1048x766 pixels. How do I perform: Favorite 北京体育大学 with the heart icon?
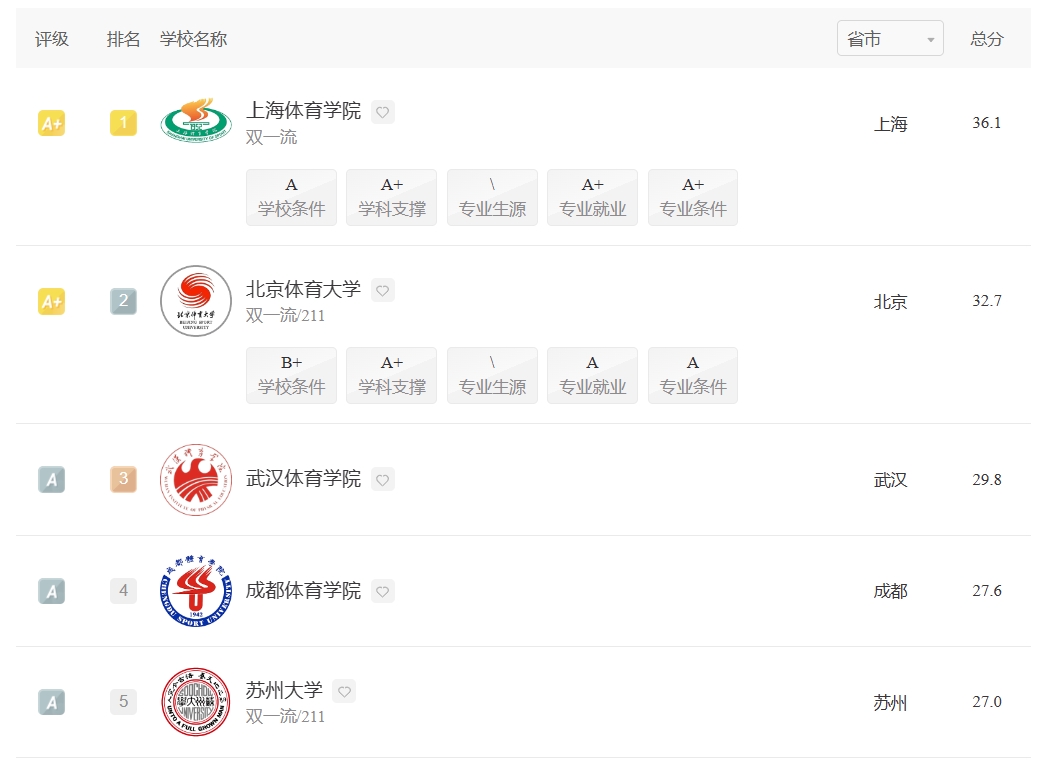pos(383,291)
